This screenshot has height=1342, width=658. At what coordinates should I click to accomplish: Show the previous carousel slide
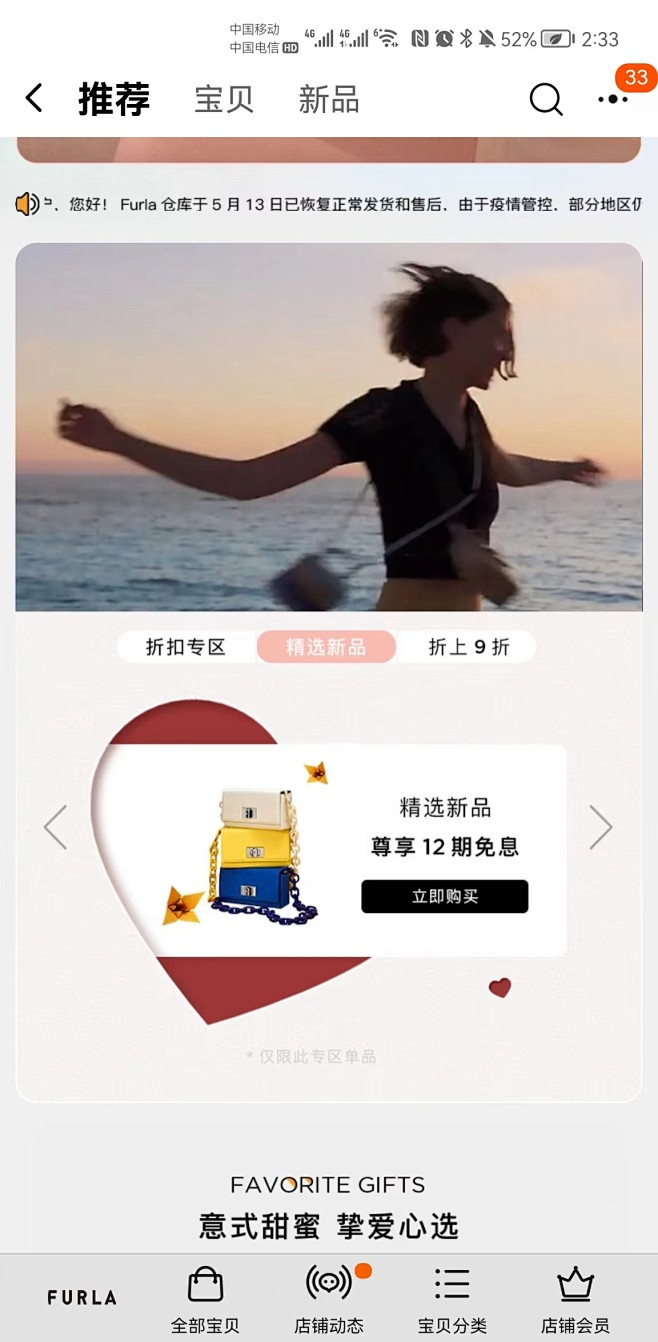tap(55, 827)
